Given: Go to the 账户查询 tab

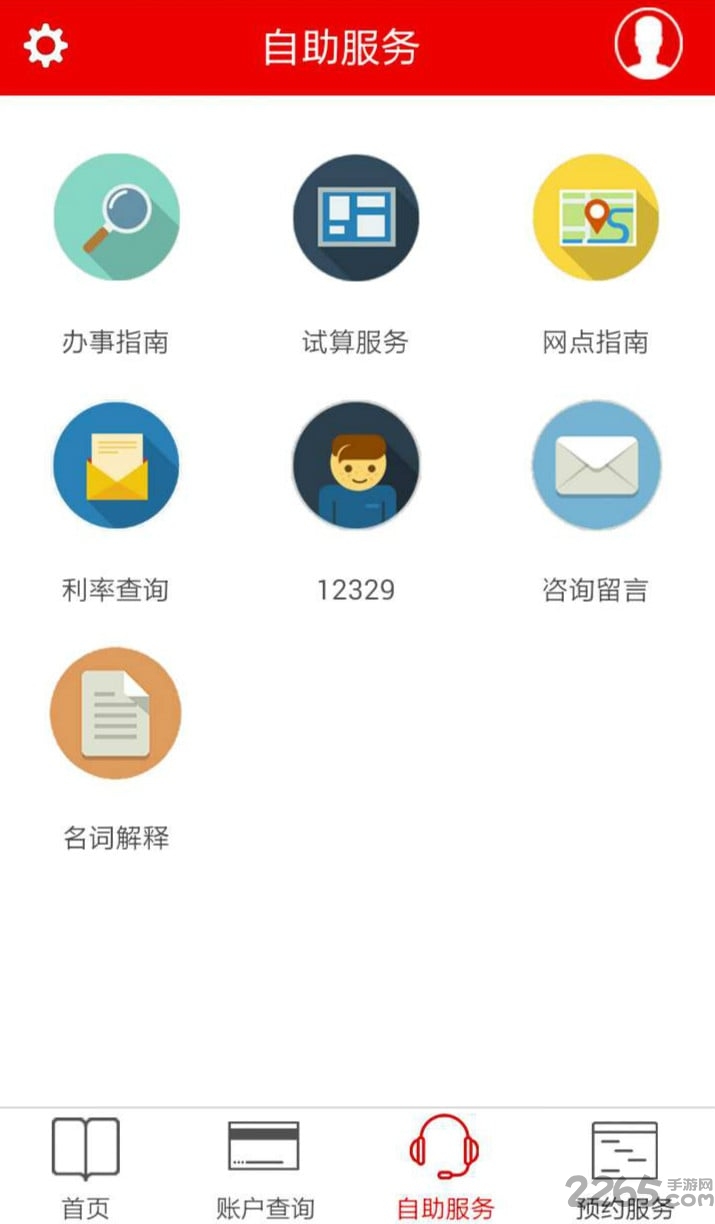Looking at the screenshot, I should (x=264, y=1167).
